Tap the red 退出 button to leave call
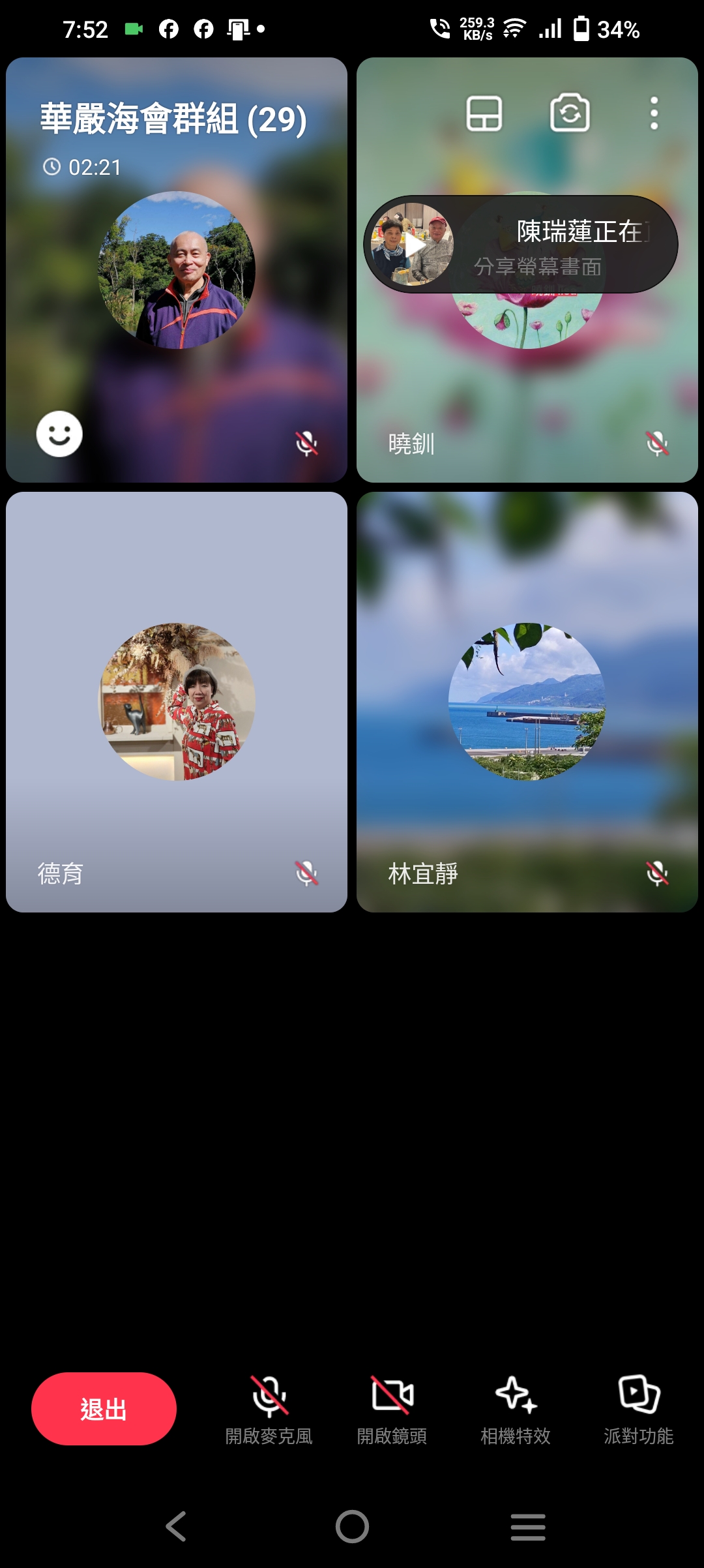 [104, 1409]
